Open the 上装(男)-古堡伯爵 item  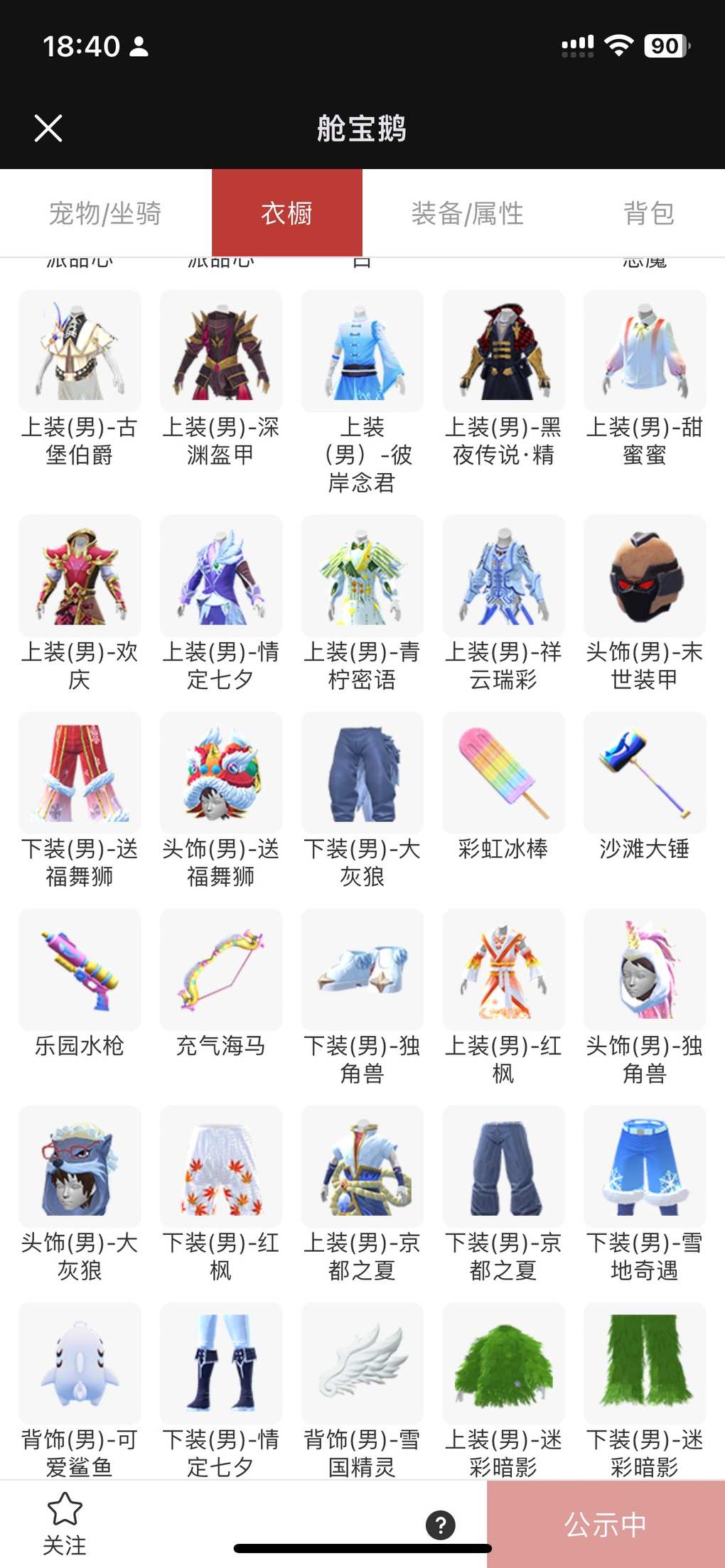click(x=80, y=351)
